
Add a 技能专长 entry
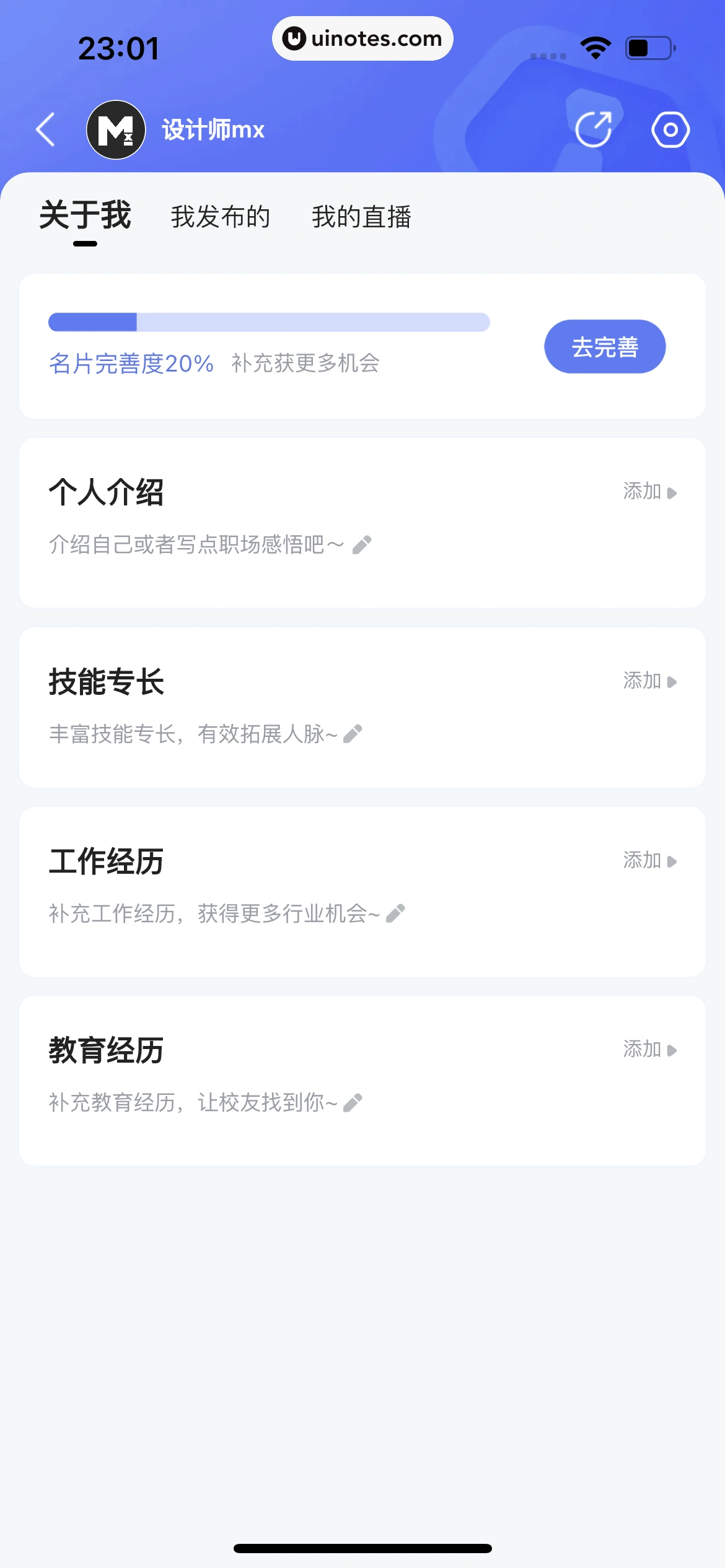[x=649, y=681]
